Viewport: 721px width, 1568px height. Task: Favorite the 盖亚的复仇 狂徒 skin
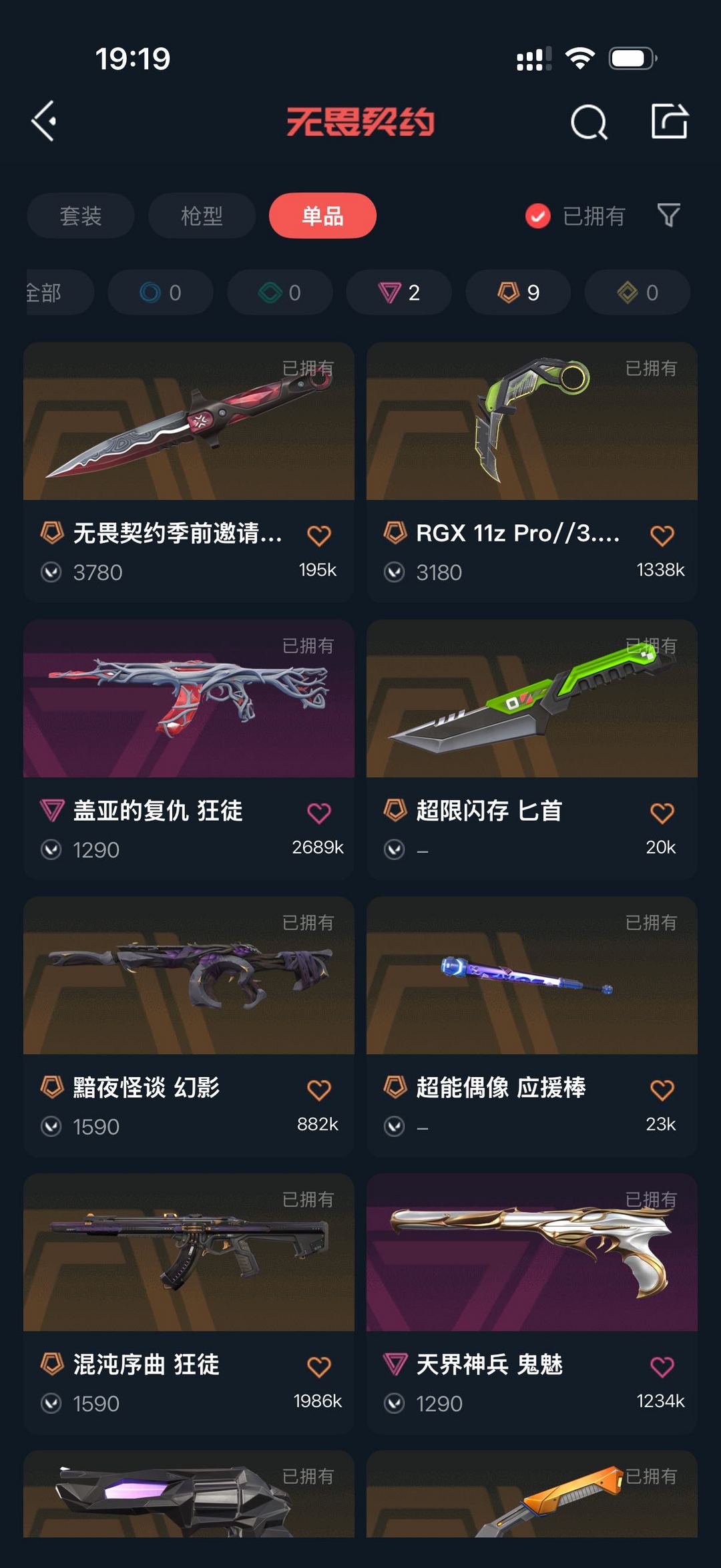tap(319, 813)
